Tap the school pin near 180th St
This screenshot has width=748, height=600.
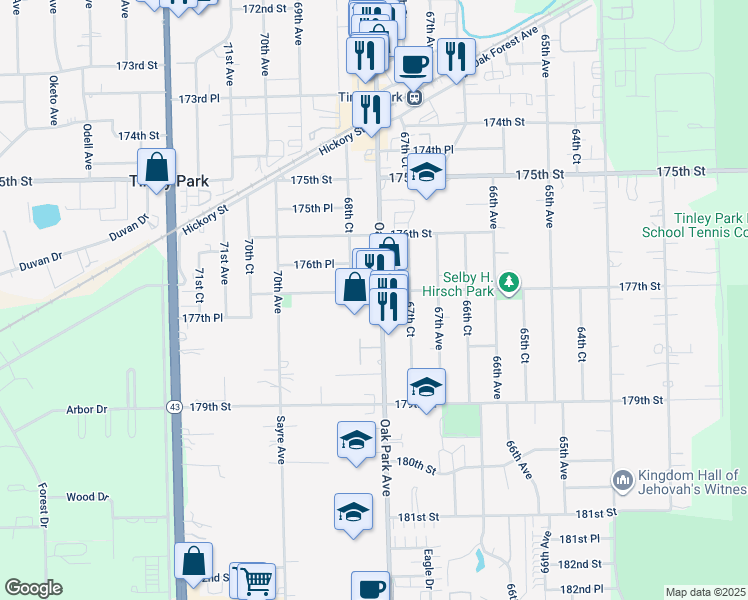(x=355, y=441)
